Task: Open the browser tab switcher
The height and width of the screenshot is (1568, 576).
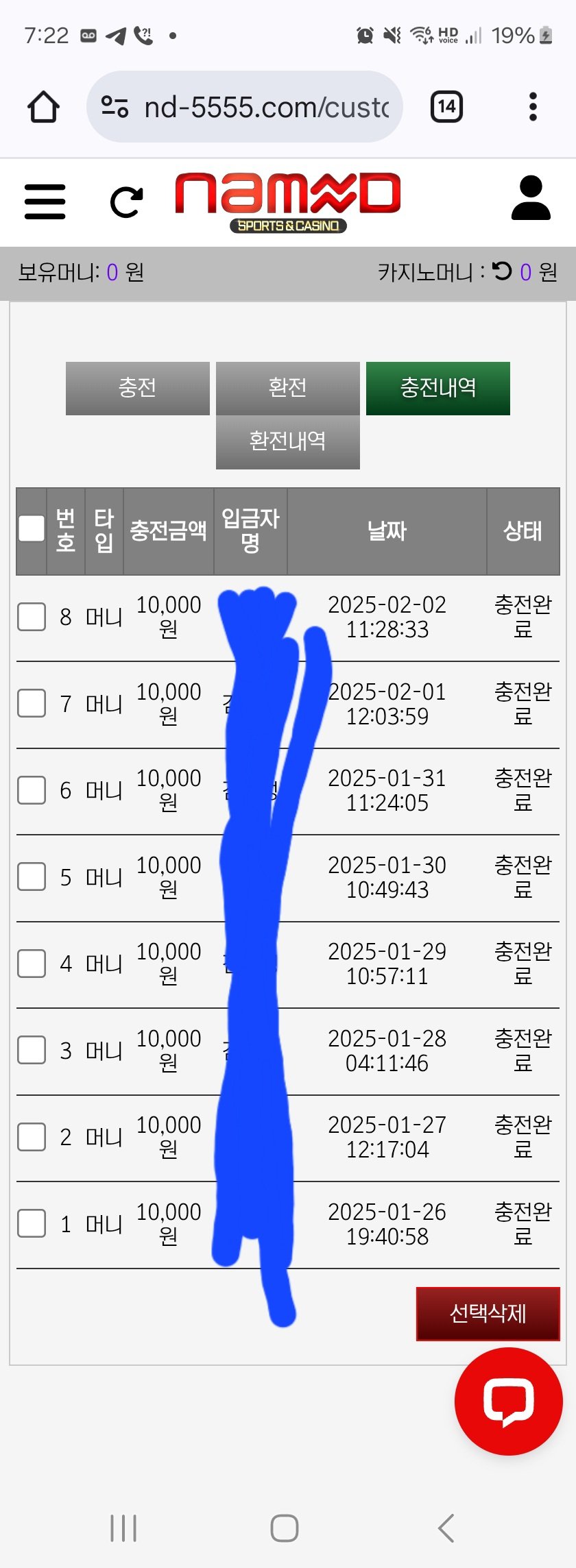Action: click(x=446, y=107)
